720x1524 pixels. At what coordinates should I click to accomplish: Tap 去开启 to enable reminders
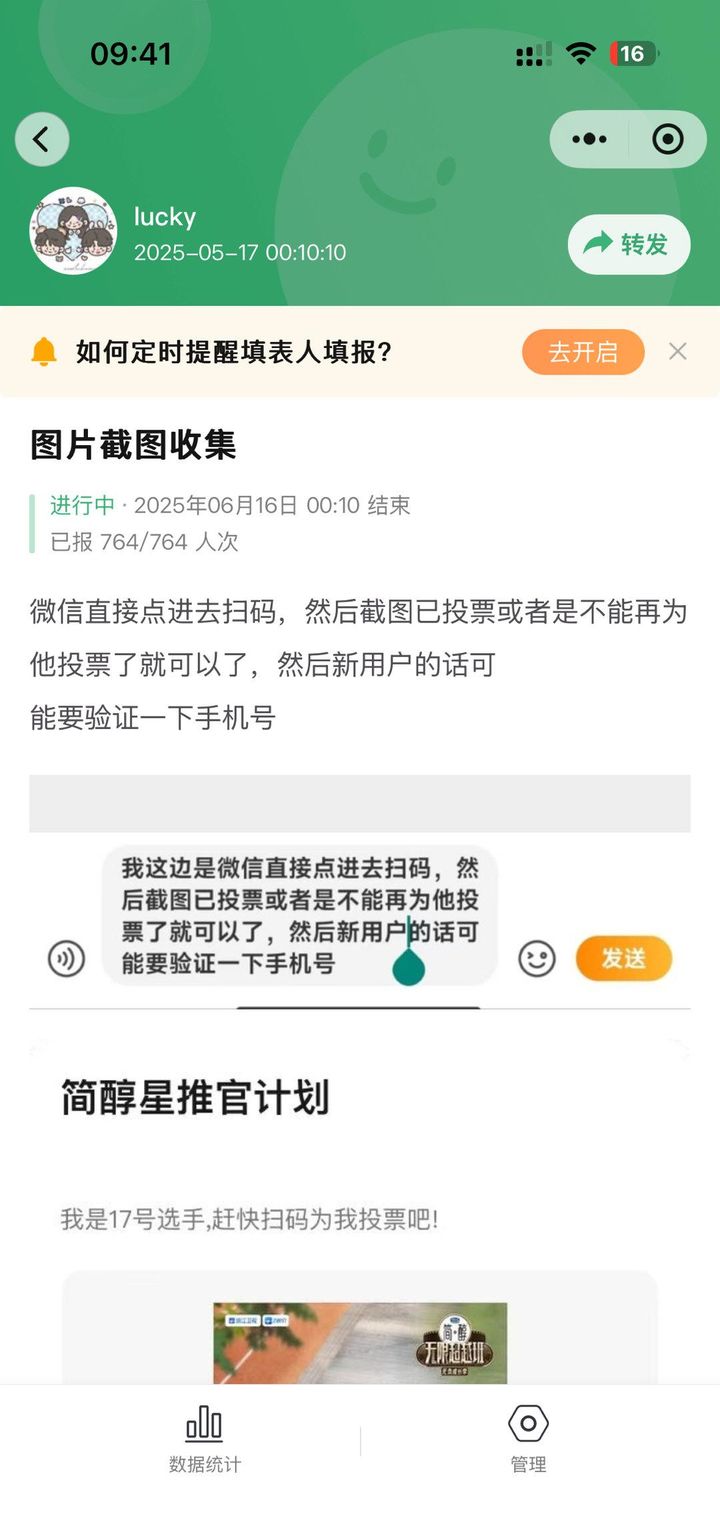[x=582, y=352]
